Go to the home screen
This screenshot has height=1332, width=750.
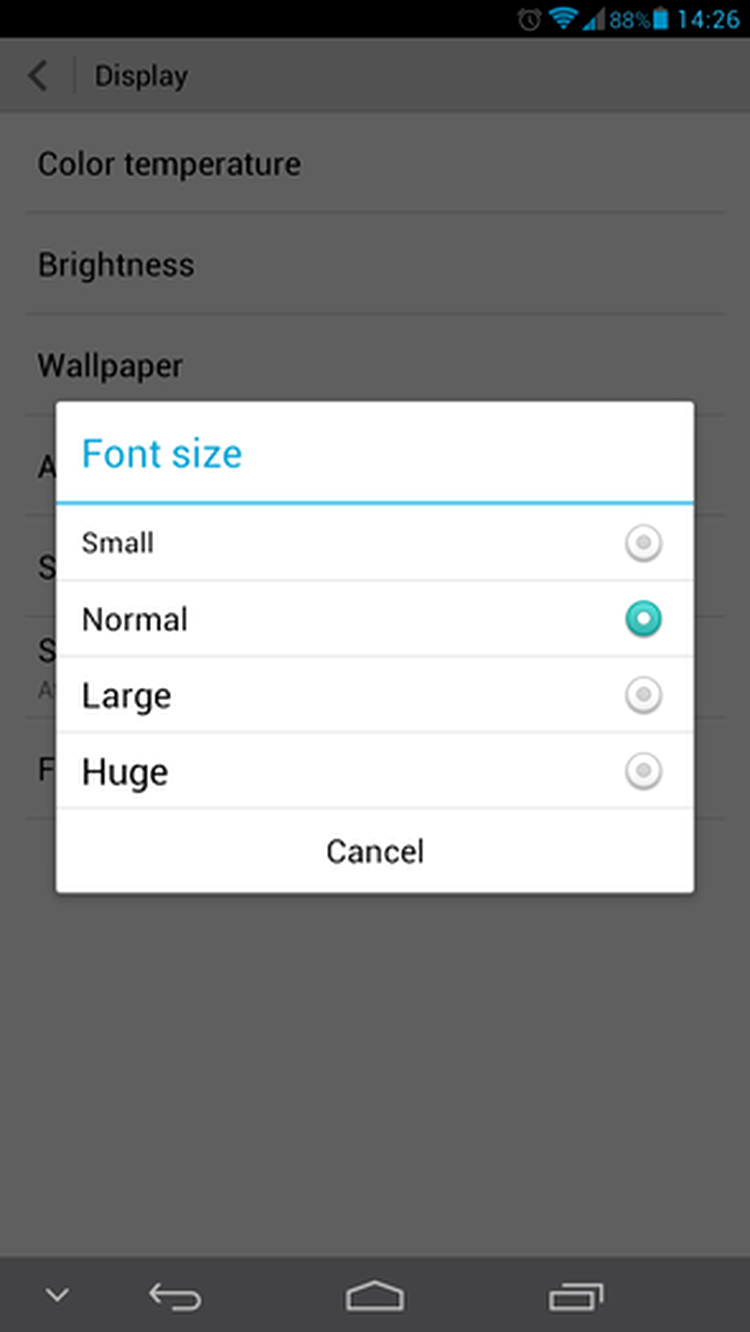pyautogui.click(x=375, y=1297)
